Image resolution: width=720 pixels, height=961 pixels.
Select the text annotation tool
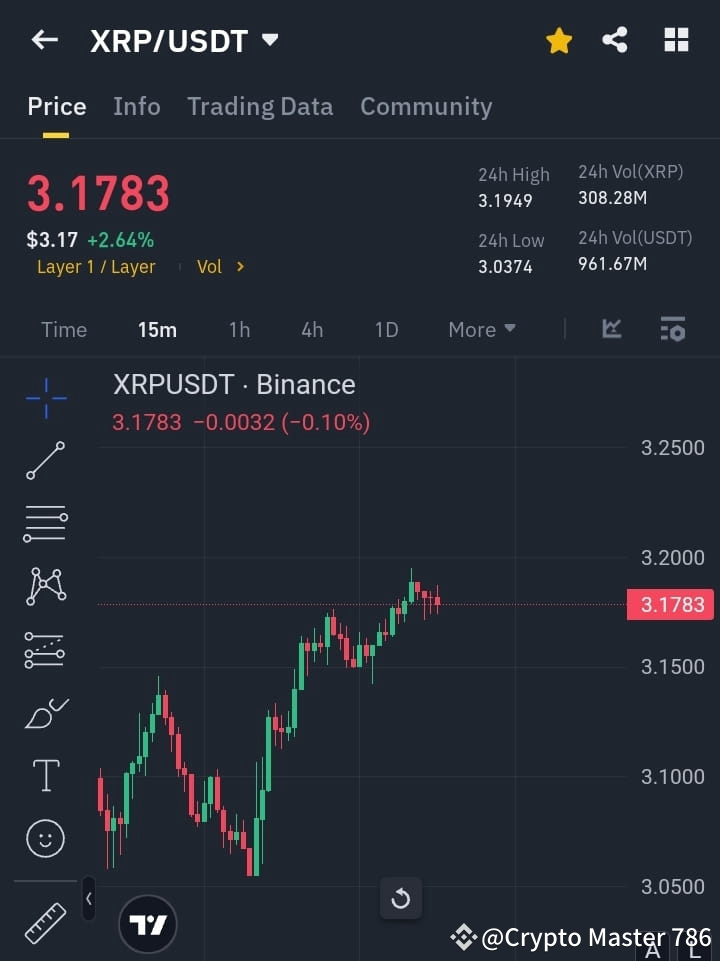[45, 775]
